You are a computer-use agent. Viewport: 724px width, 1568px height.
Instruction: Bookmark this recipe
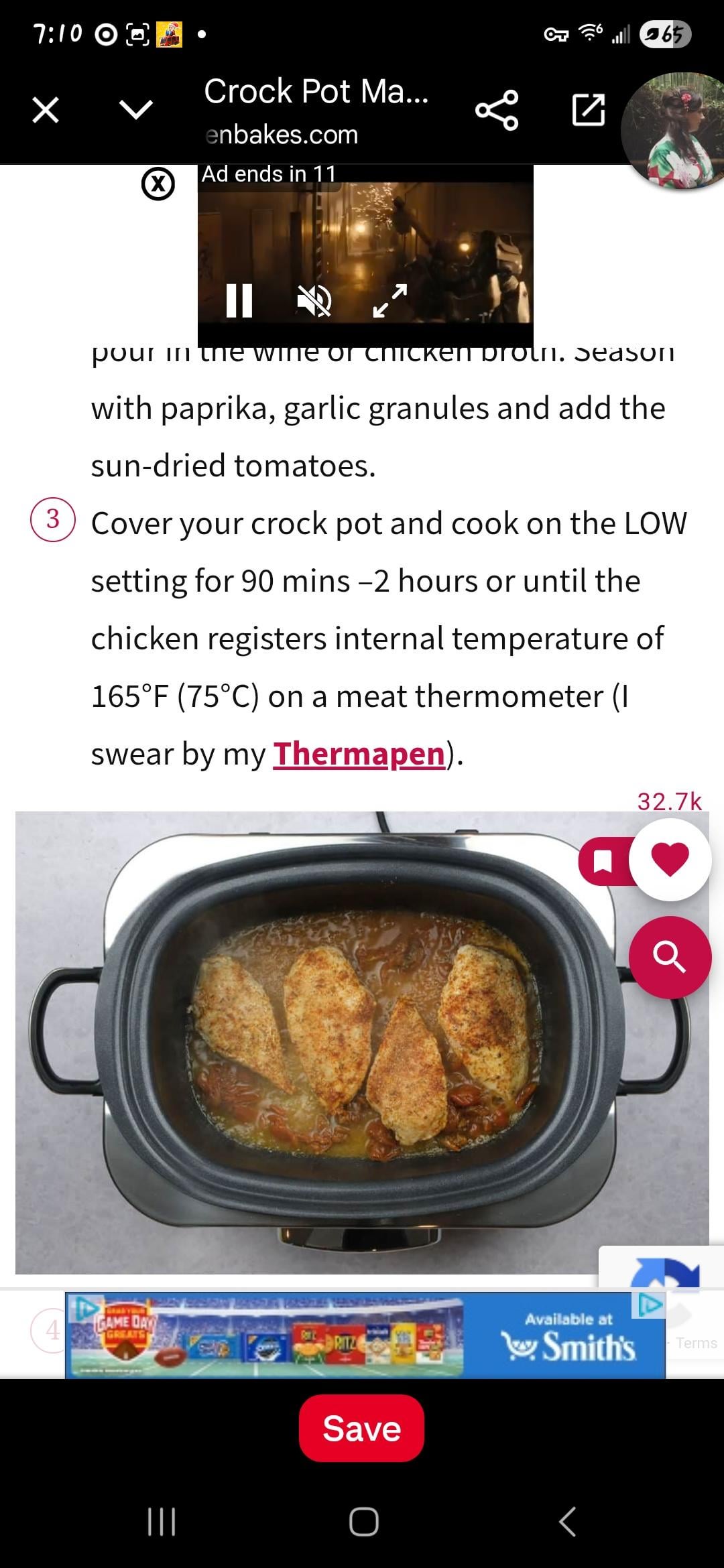[x=603, y=861]
